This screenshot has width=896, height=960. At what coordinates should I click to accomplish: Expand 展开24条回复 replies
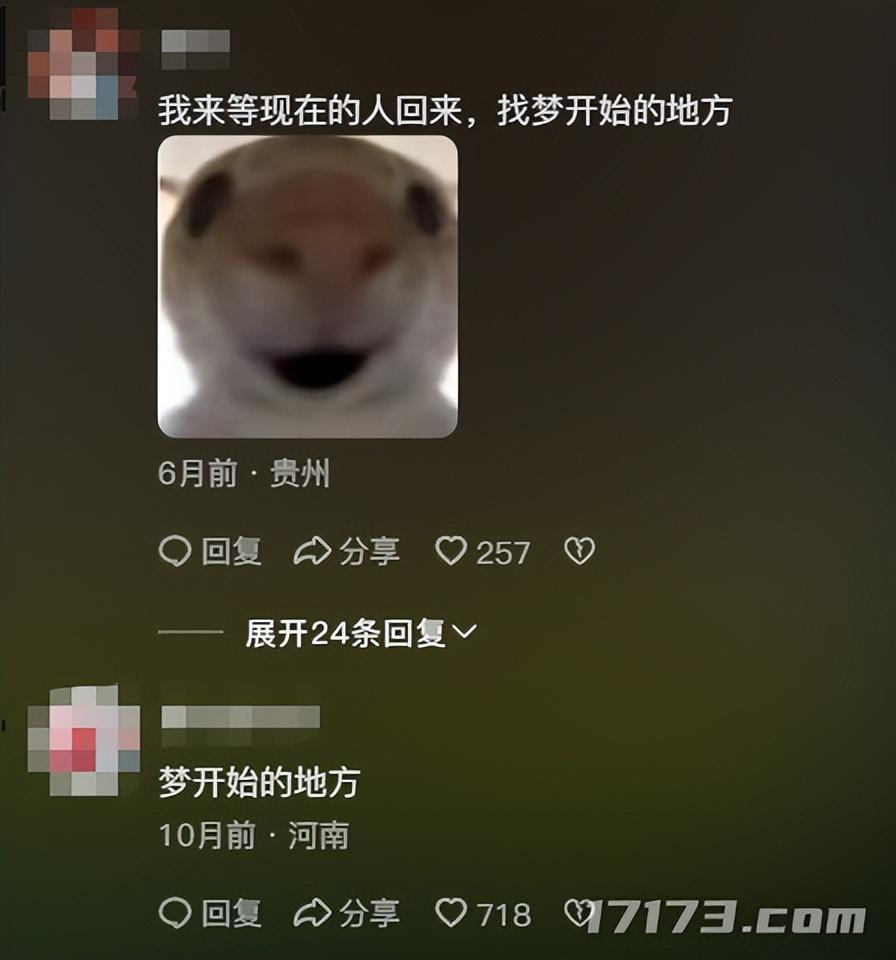pos(360,632)
